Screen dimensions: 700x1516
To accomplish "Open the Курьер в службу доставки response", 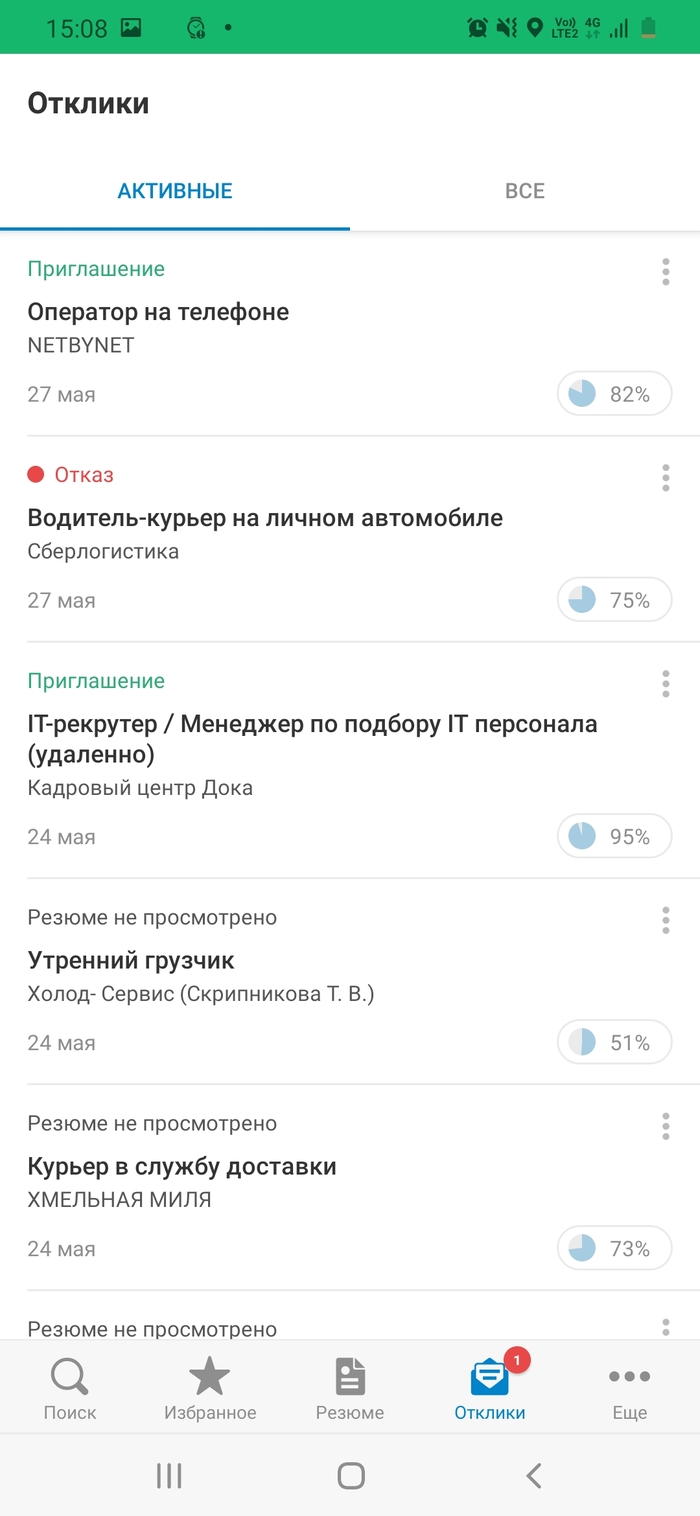I will coord(182,1168).
